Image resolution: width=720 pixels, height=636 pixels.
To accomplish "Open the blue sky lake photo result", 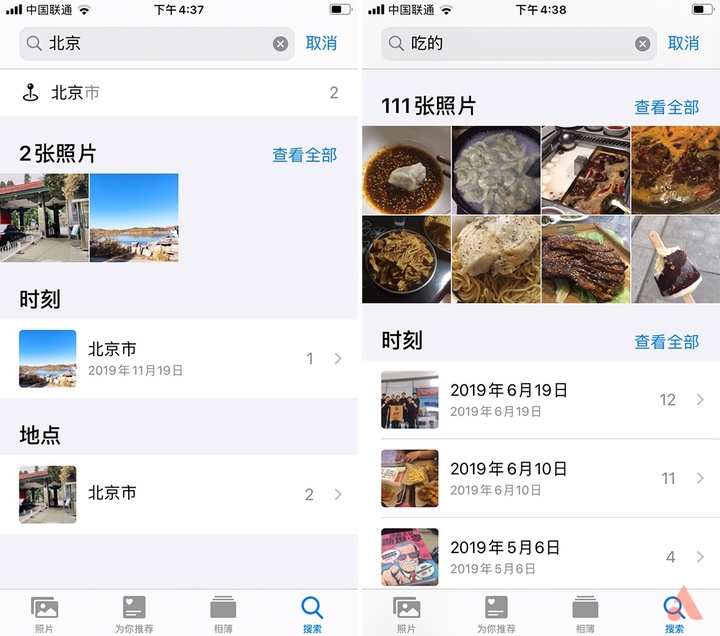I will click(x=134, y=217).
